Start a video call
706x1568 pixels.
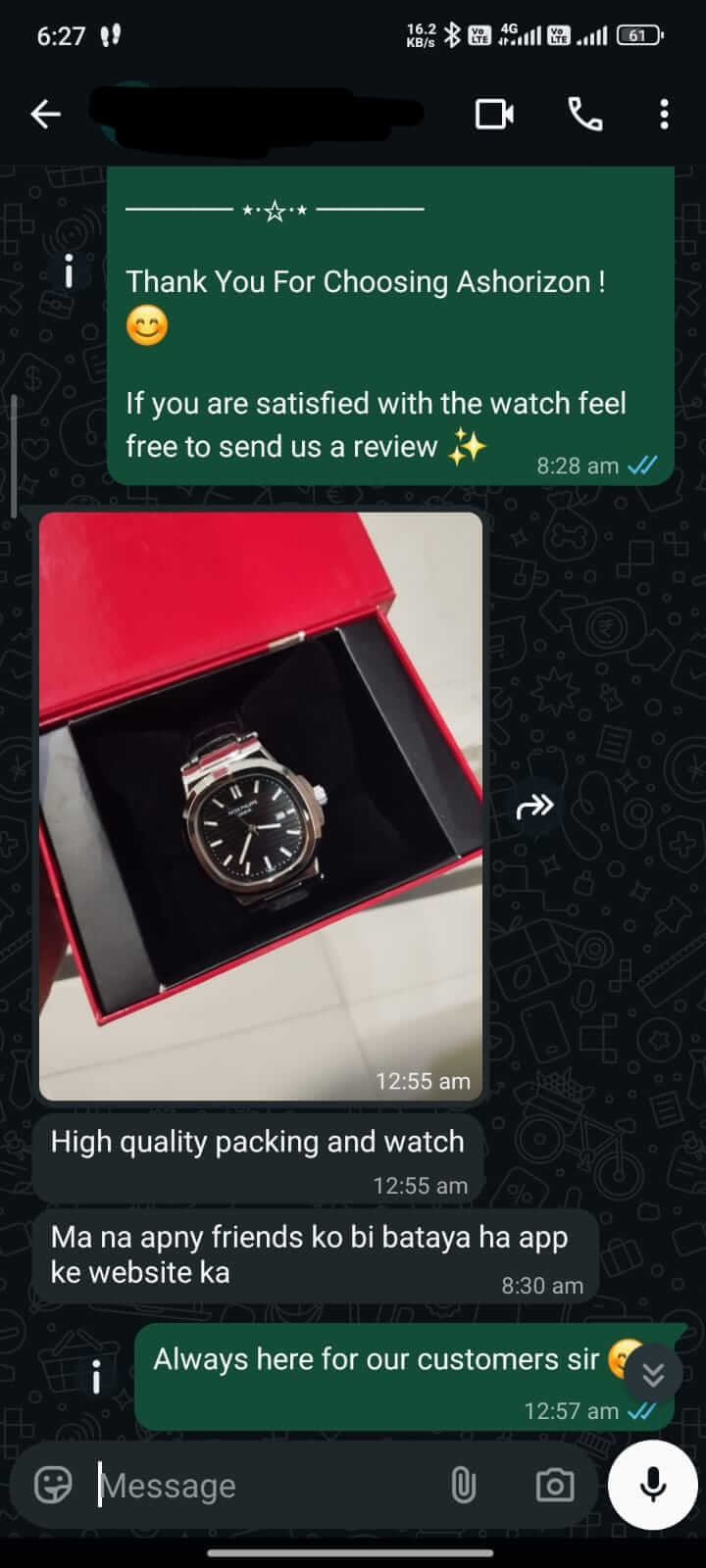tap(494, 115)
